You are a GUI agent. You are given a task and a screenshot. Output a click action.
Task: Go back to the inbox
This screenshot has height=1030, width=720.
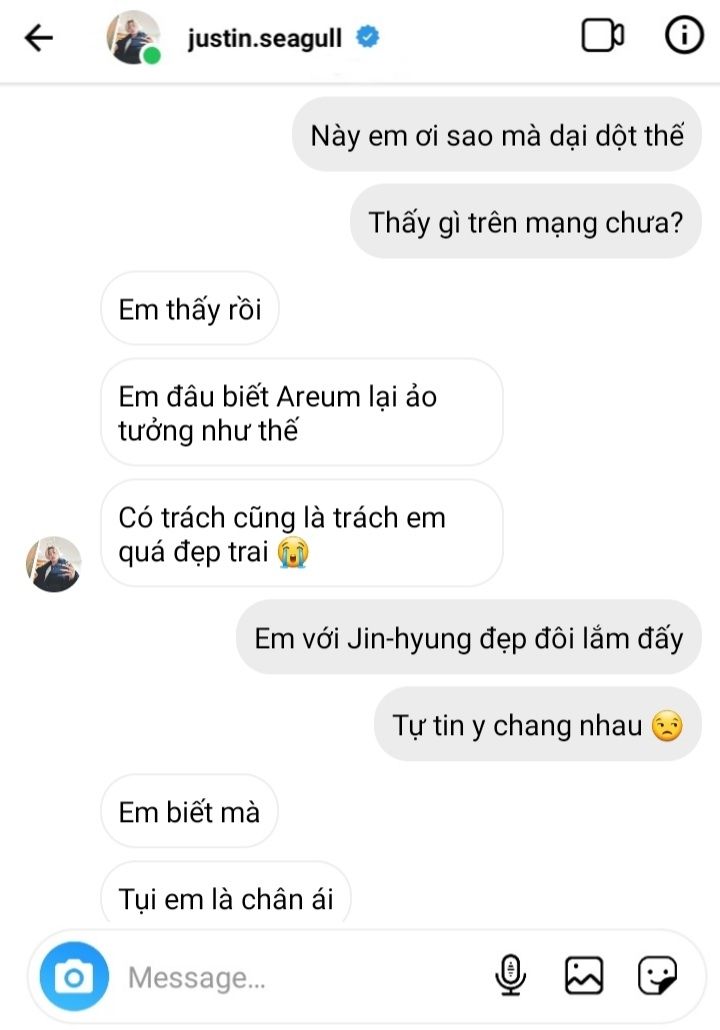38,39
